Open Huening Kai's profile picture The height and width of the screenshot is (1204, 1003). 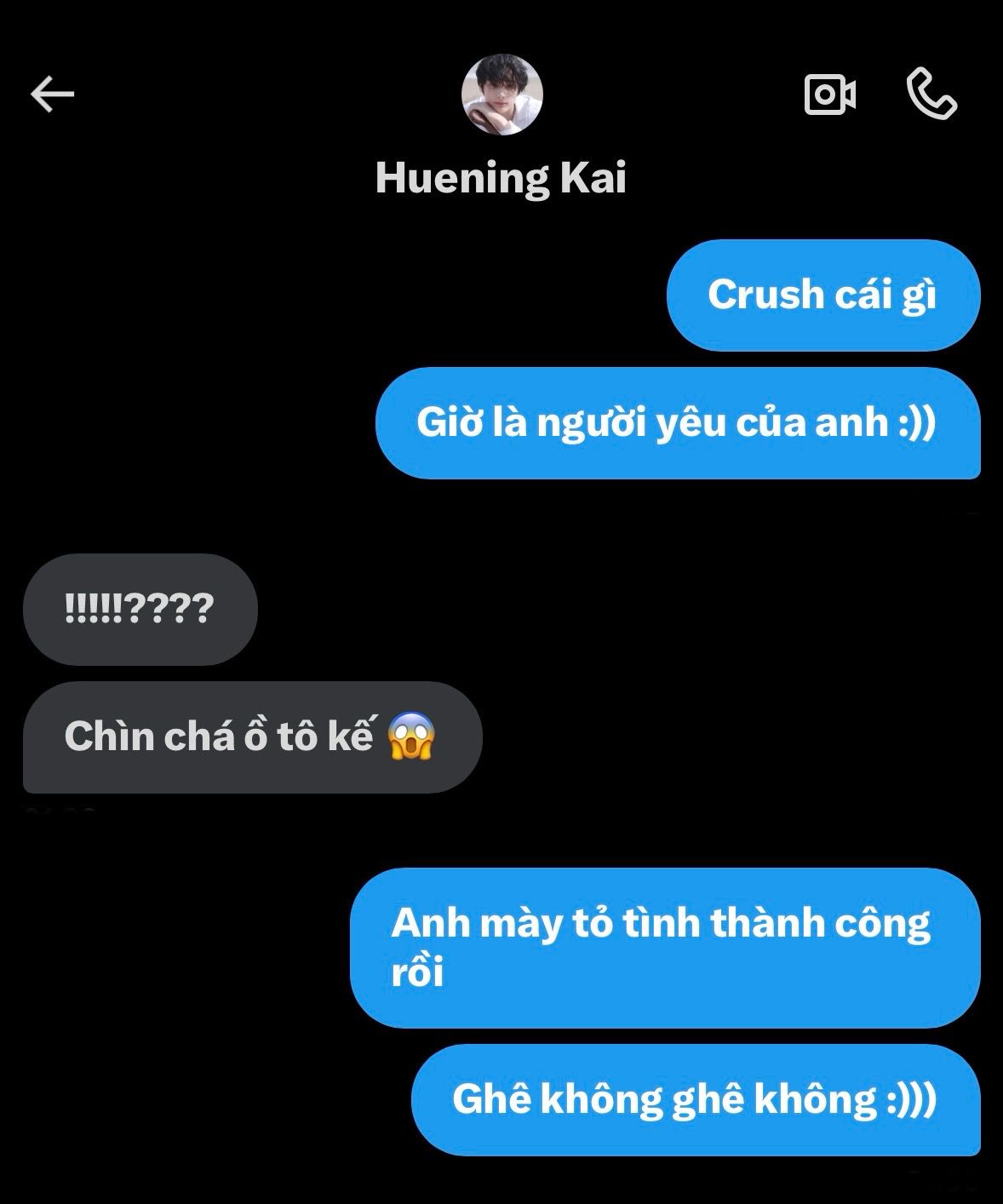tap(501, 95)
